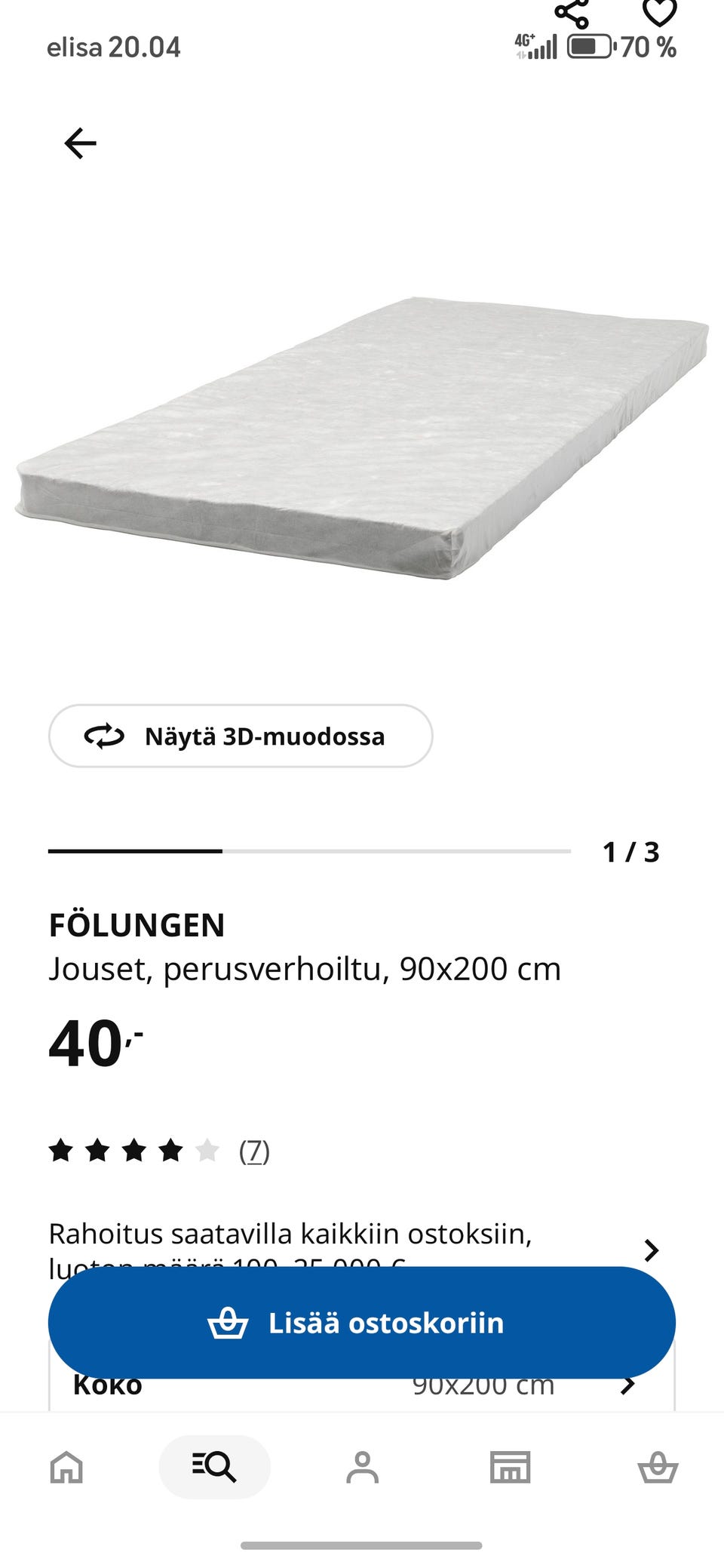Select the fifth rating star
The width and height of the screenshot is (724, 1568).
coord(206,1151)
